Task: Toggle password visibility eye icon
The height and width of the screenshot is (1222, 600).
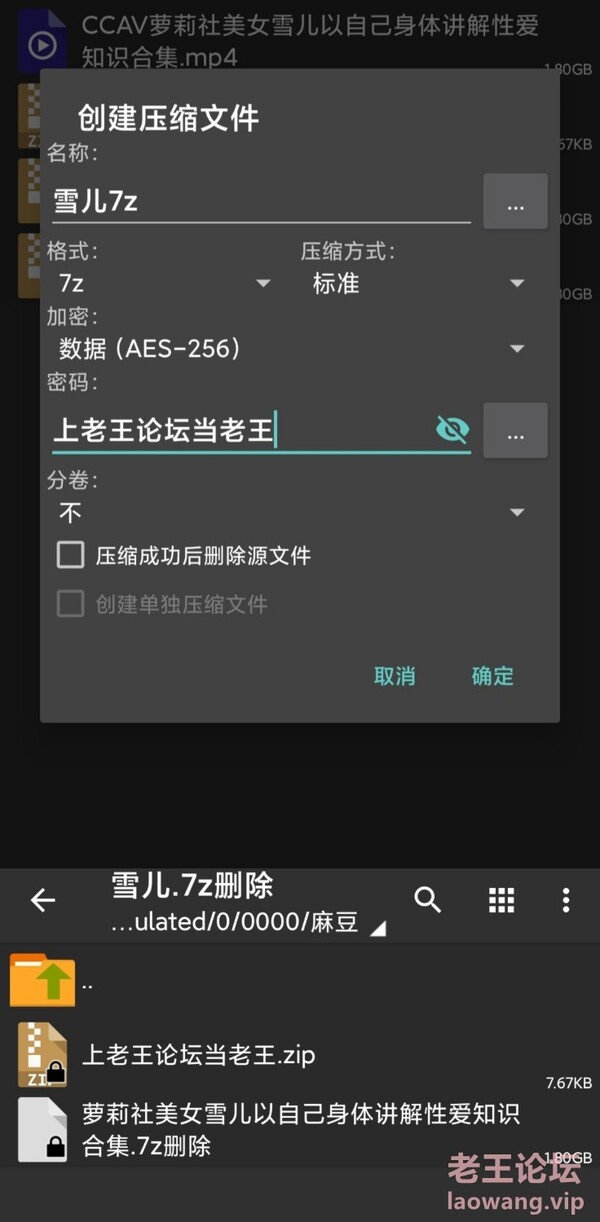Action: point(453,431)
